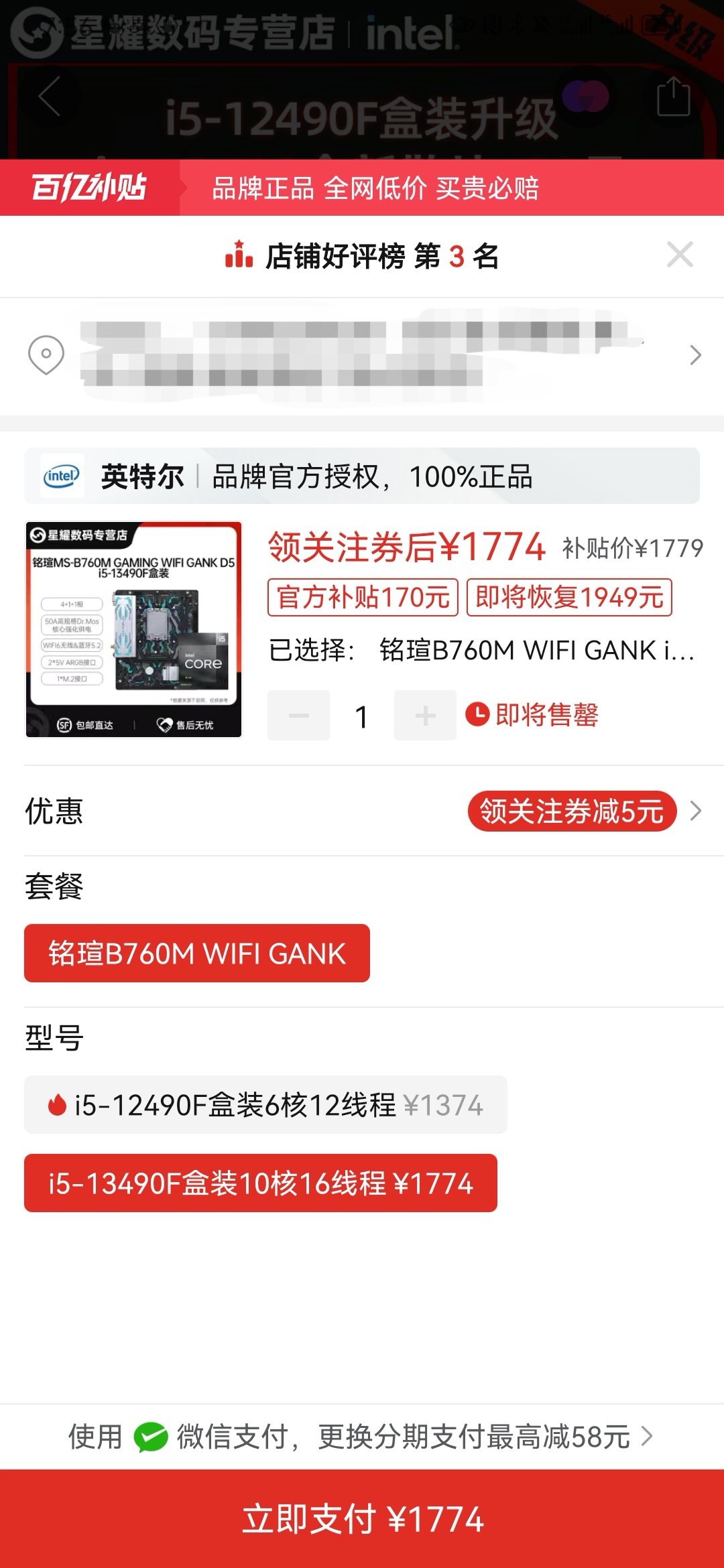Go back using the top arrow
The width and height of the screenshot is (724, 1568).
pyautogui.click(x=50, y=96)
